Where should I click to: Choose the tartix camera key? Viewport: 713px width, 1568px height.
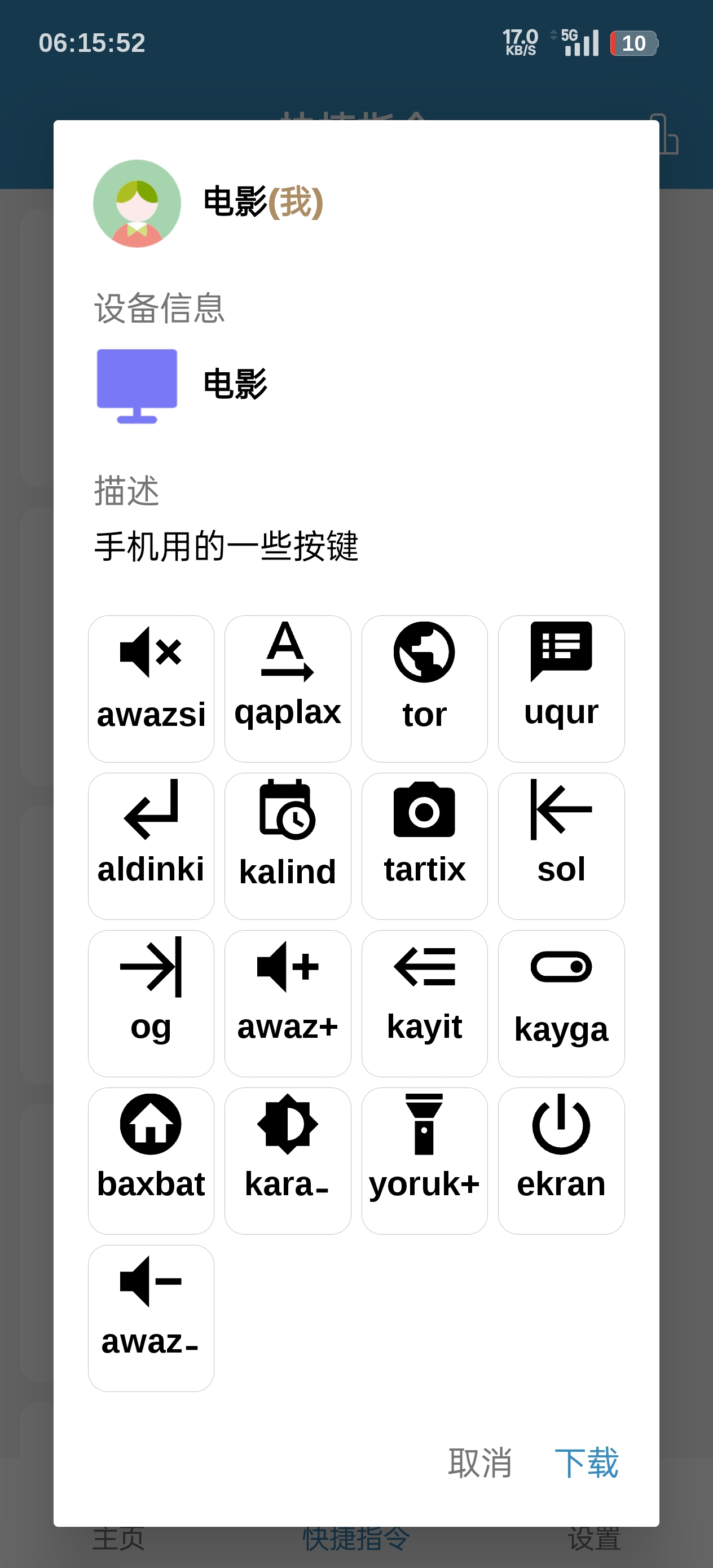pos(424,845)
